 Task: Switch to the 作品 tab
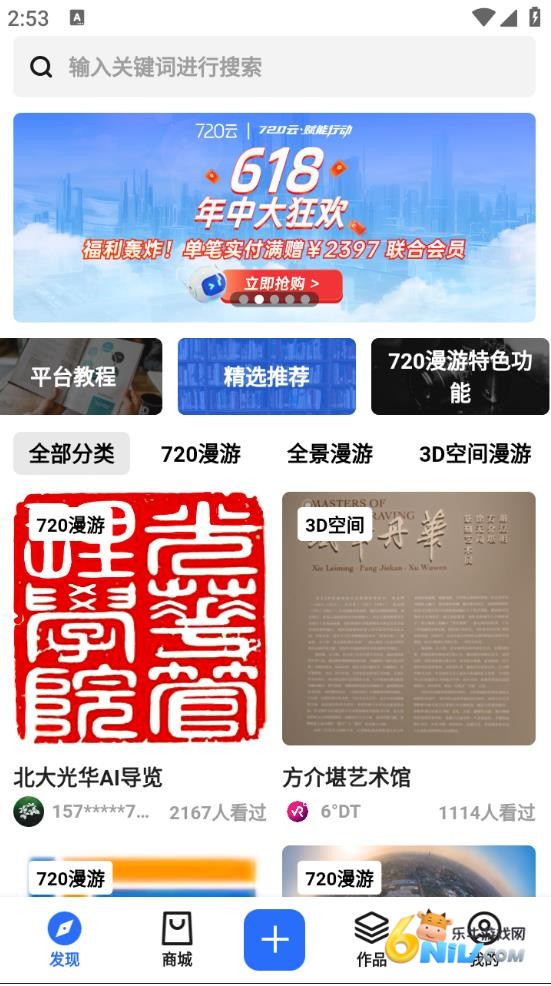pos(372,941)
